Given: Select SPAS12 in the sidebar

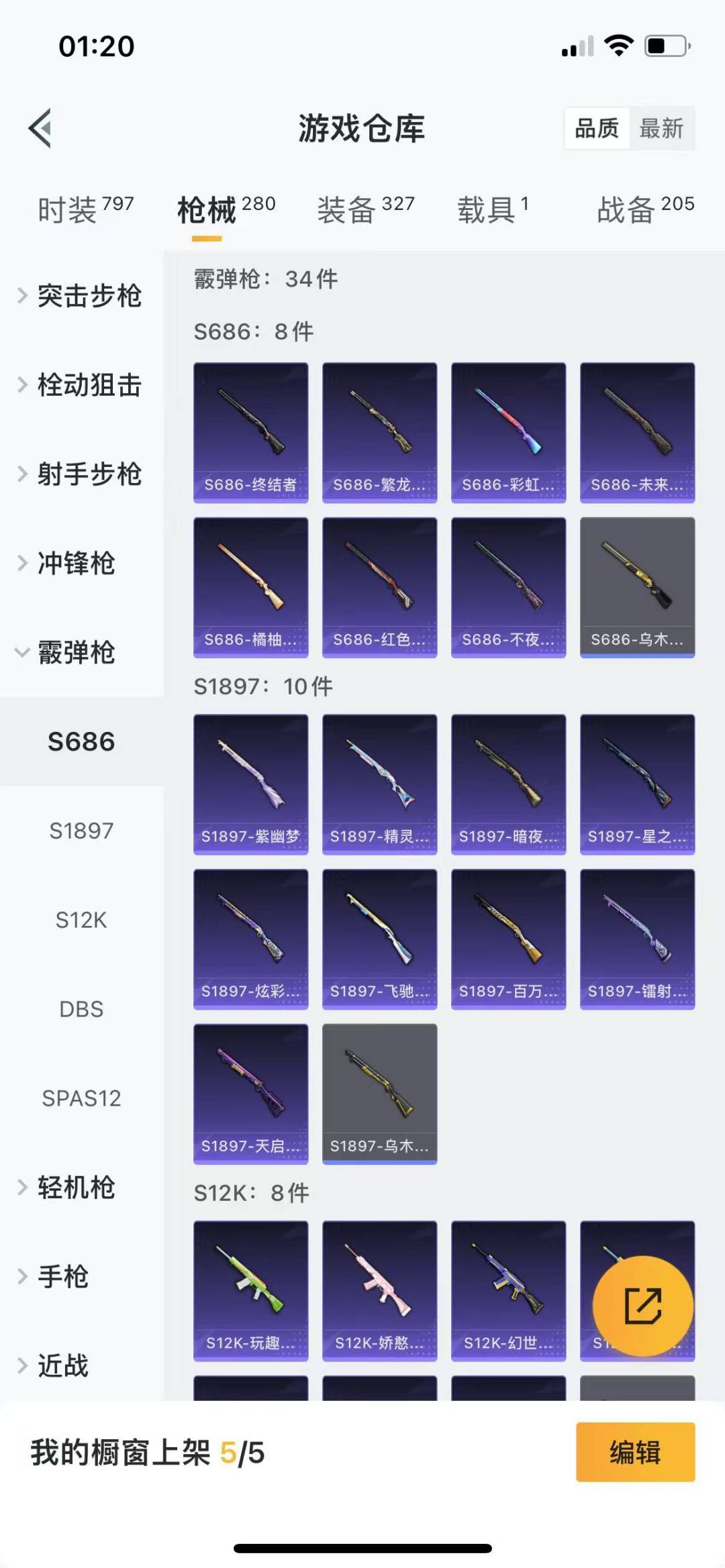Looking at the screenshot, I should [81, 1098].
